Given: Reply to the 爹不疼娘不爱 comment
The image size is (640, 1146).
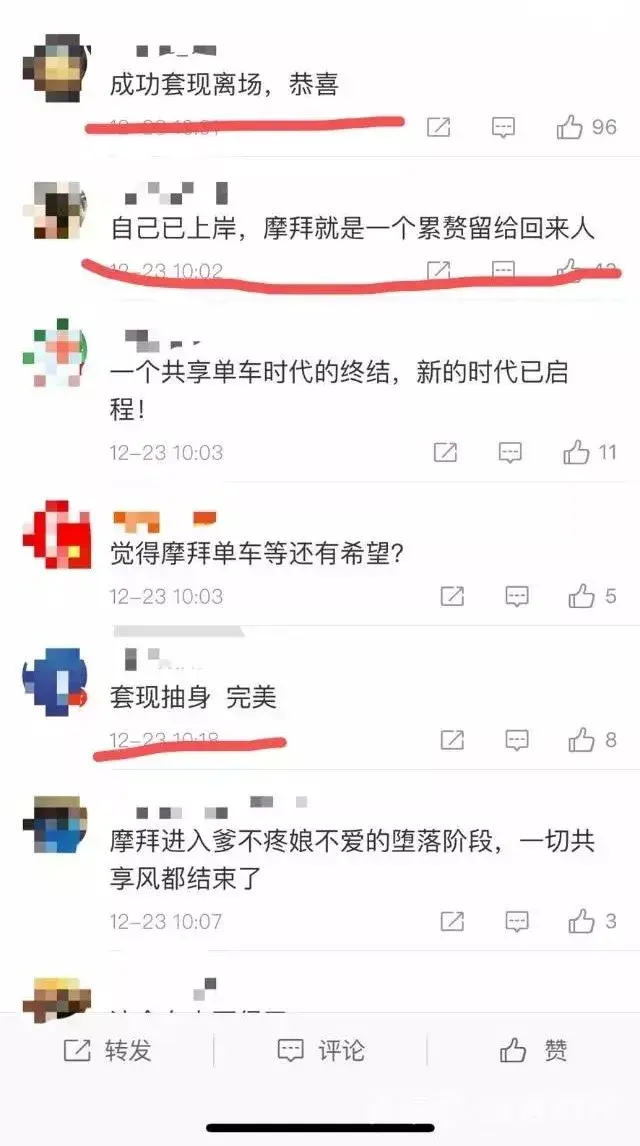Looking at the screenshot, I should (x=516, y=920).
